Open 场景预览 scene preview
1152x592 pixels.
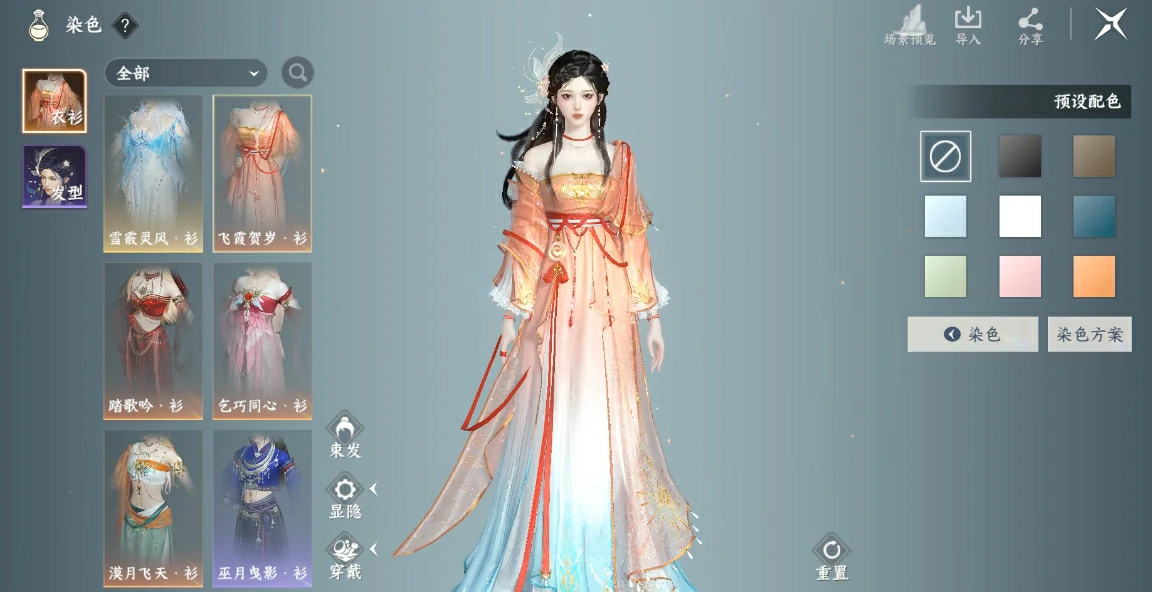pyautogui.click(x=910, y=25)
